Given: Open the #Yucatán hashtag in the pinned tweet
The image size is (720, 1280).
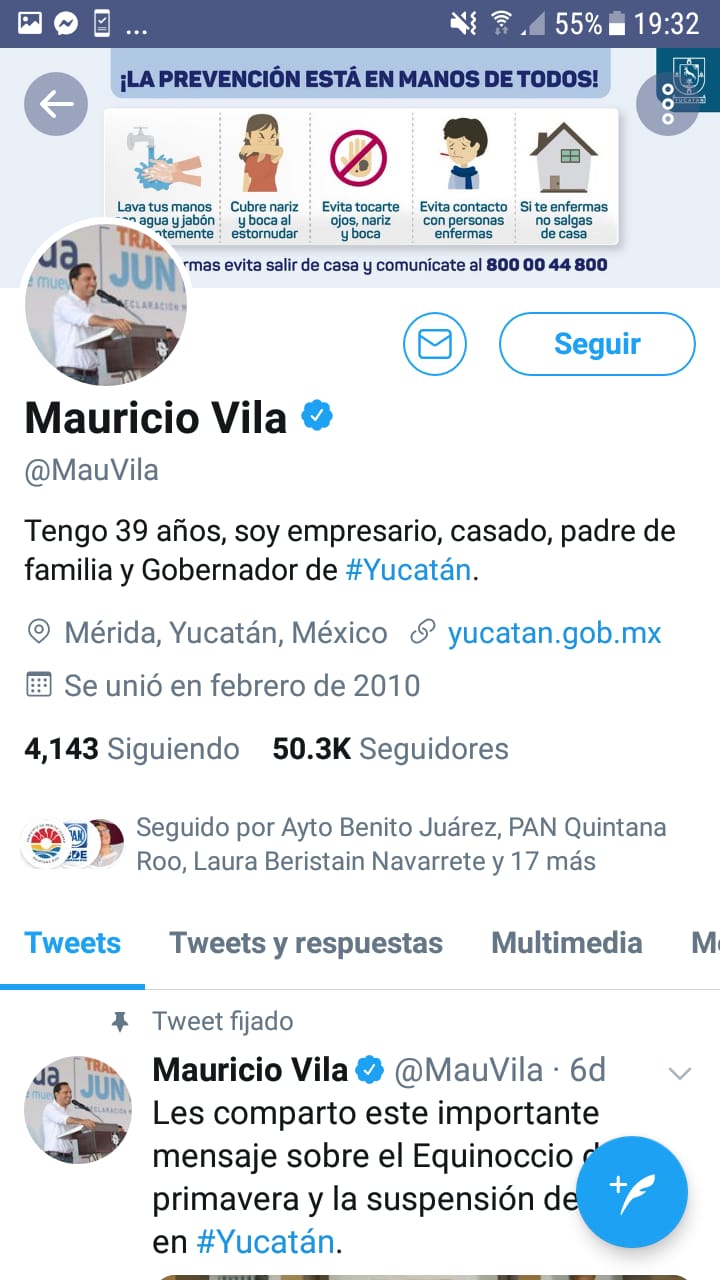Looking at the screenshot, I should (265, 1242).
